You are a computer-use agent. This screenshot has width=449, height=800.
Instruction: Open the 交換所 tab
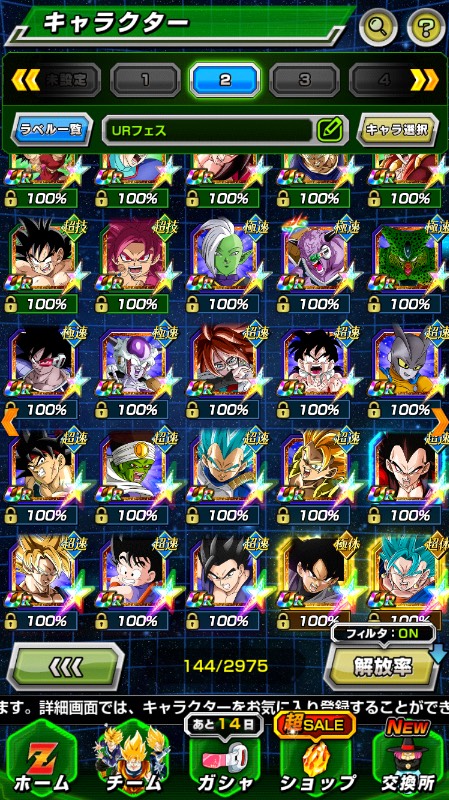coord(407,759)
